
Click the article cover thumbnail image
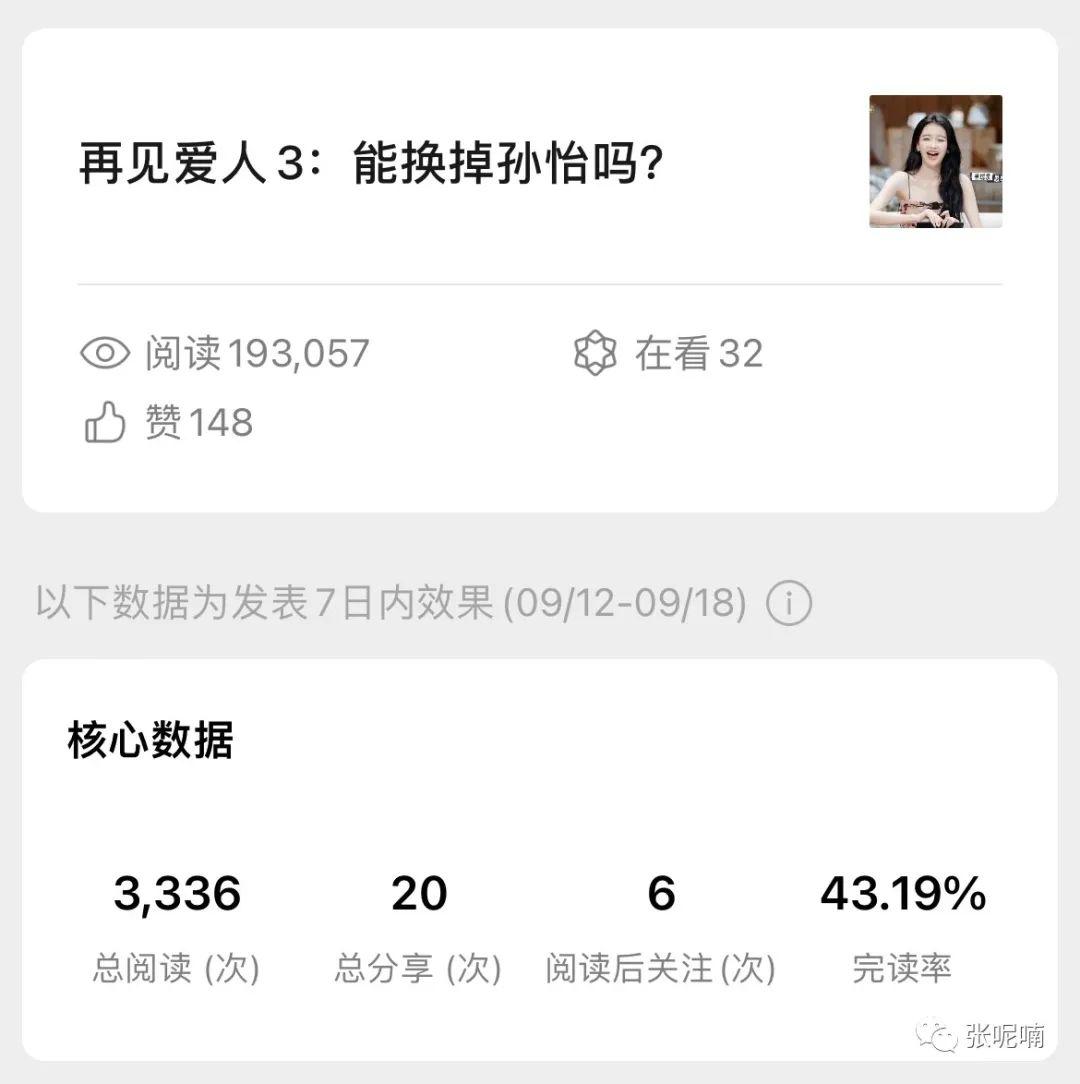(936, 162)
